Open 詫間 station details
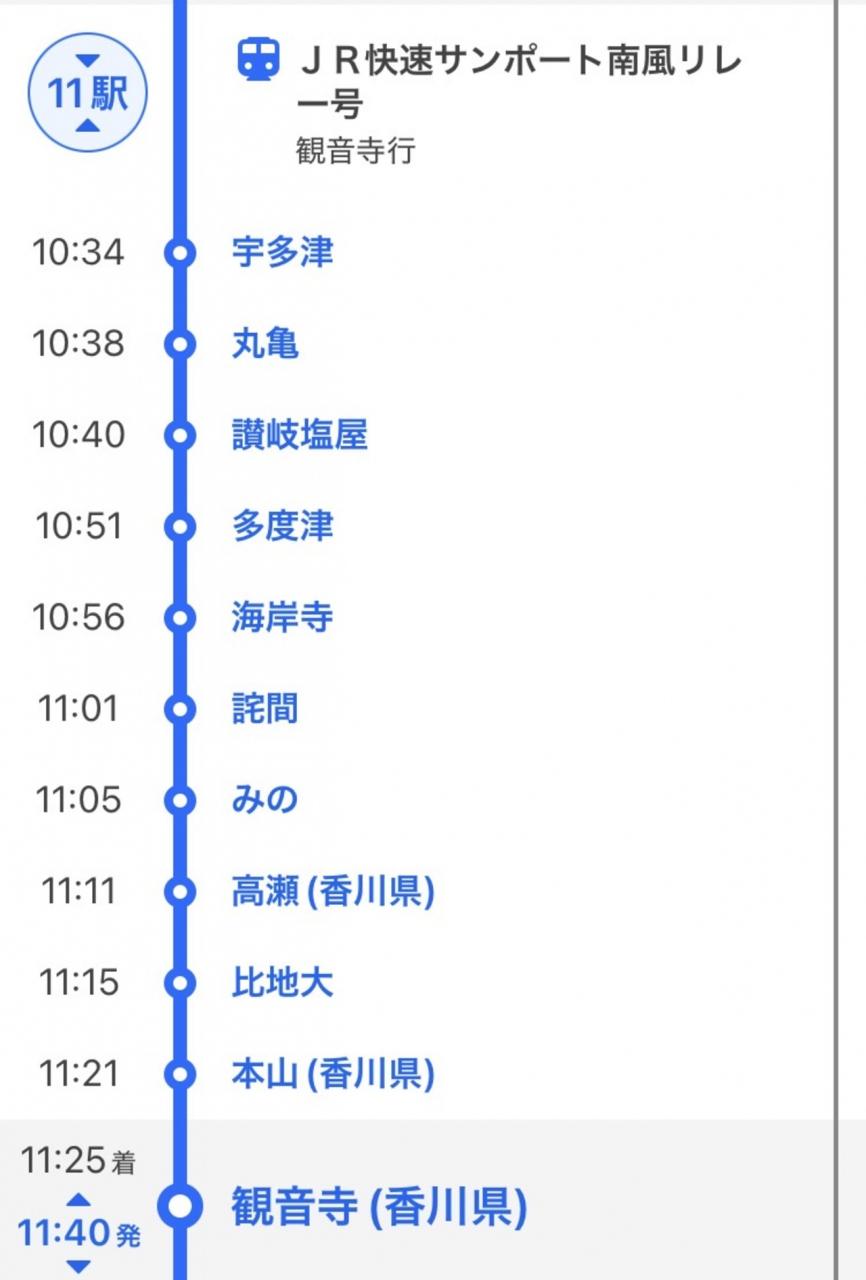This screenshot has height=1280, width=866. 265,709
